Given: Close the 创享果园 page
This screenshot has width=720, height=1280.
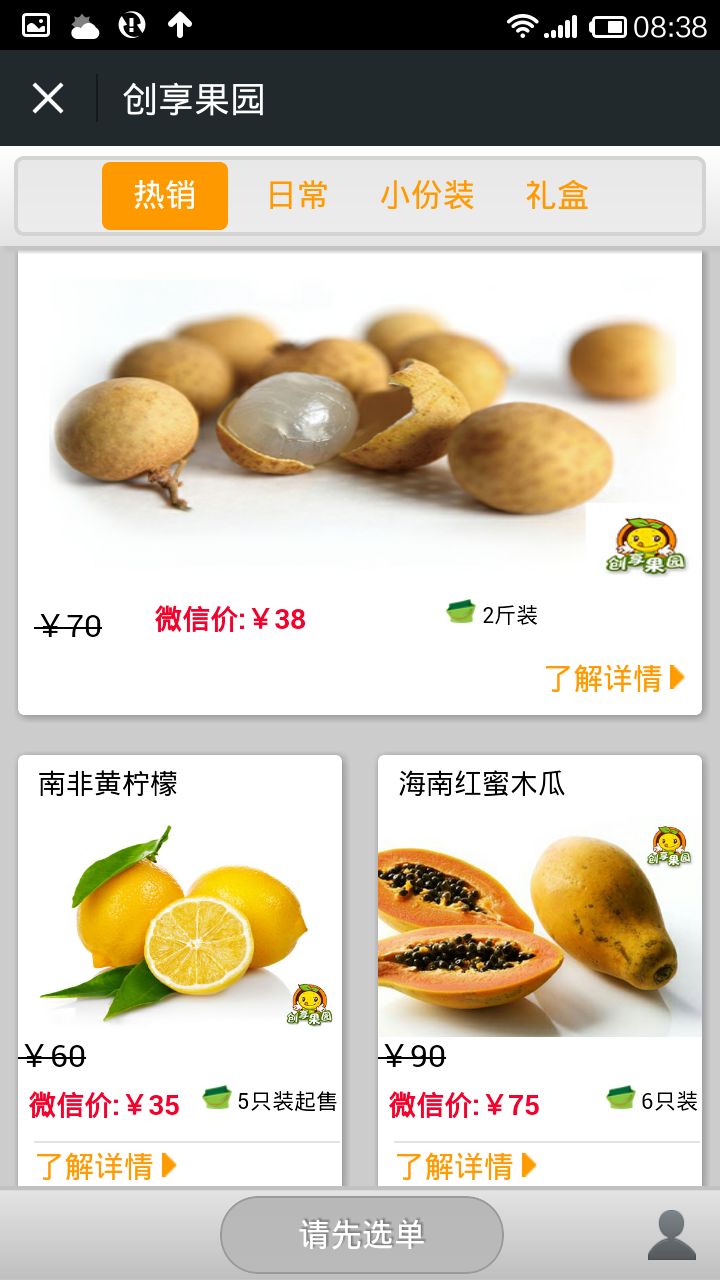Looking at the screenshot, I should [47, 99].
